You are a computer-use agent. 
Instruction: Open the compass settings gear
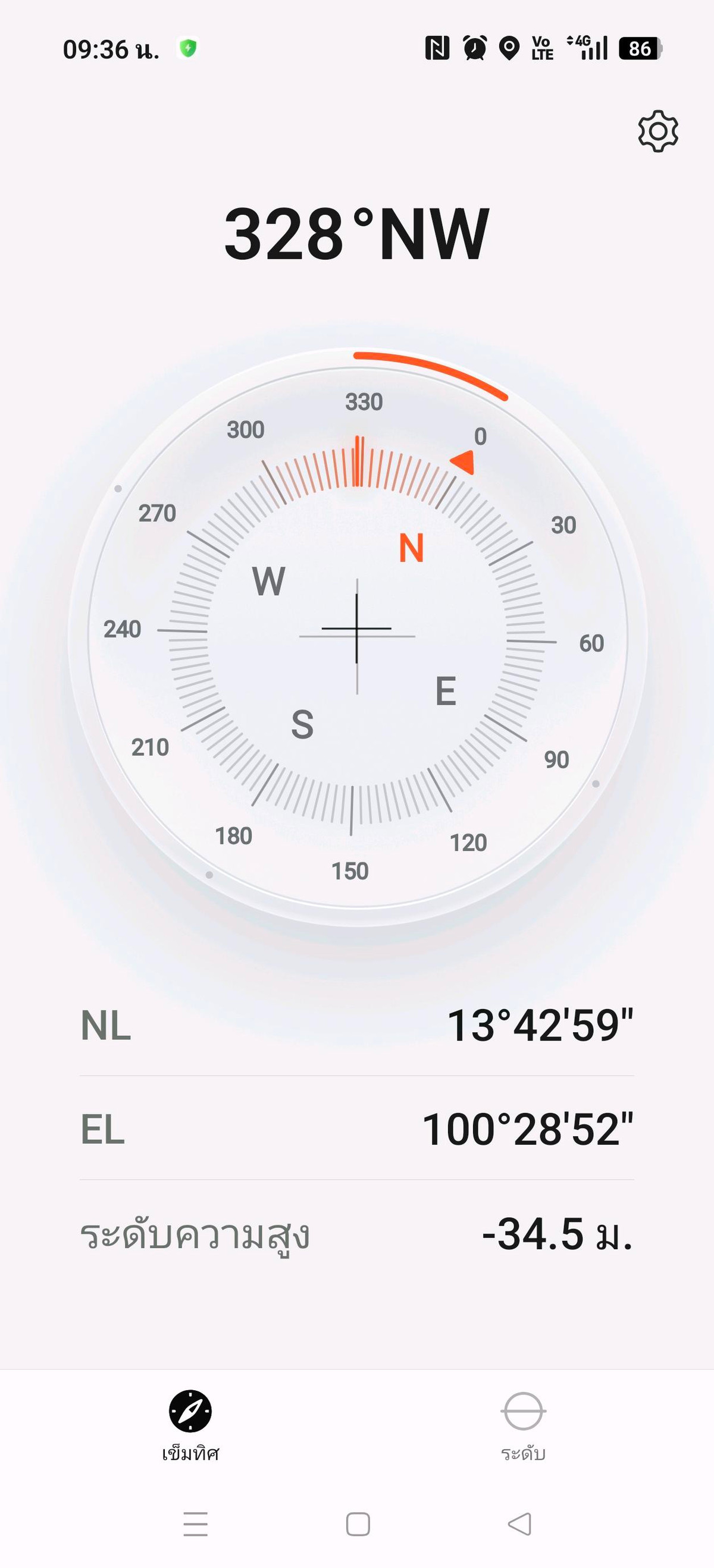[x=658, y=131]
